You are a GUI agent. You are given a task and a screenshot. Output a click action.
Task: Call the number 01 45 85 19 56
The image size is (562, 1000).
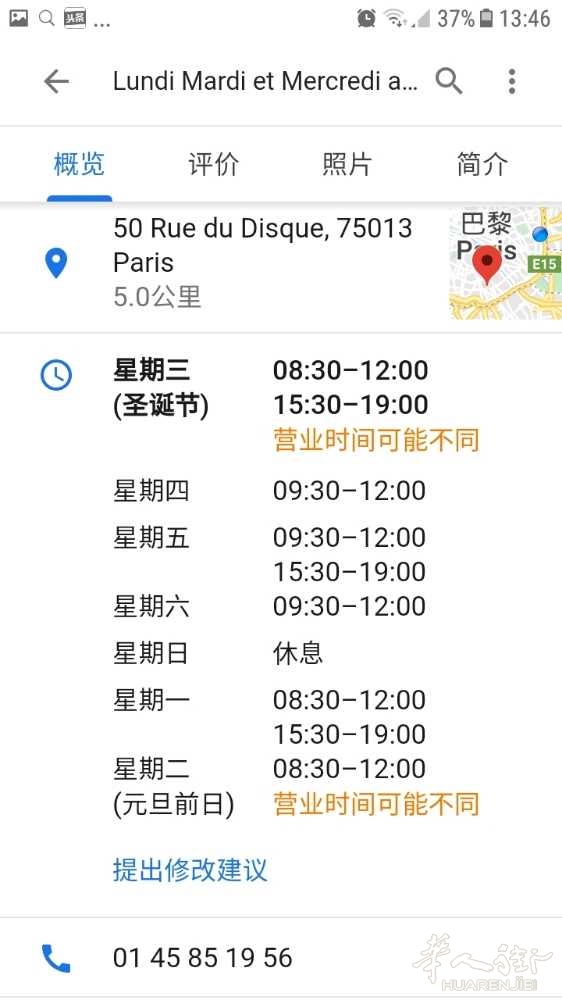[281, 958]
